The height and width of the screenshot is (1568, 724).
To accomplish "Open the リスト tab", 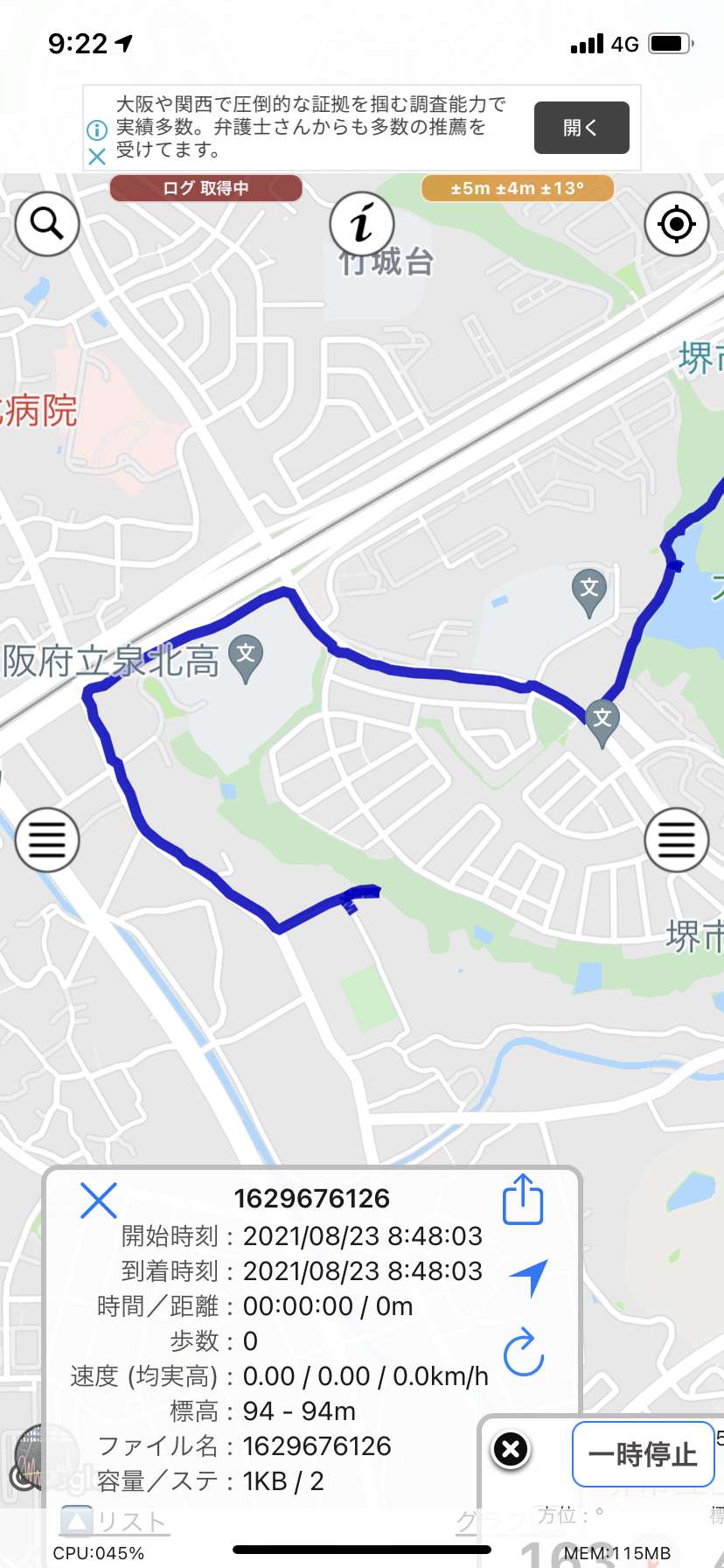I will tap(114, 1522).
